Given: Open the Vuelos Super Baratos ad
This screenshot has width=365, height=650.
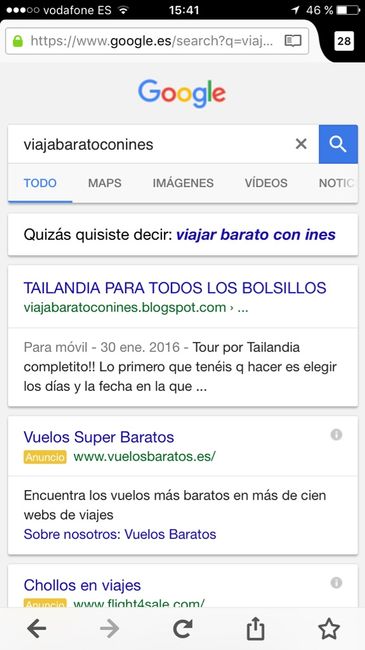Looking at the screenshot, I should pos(99,437).
